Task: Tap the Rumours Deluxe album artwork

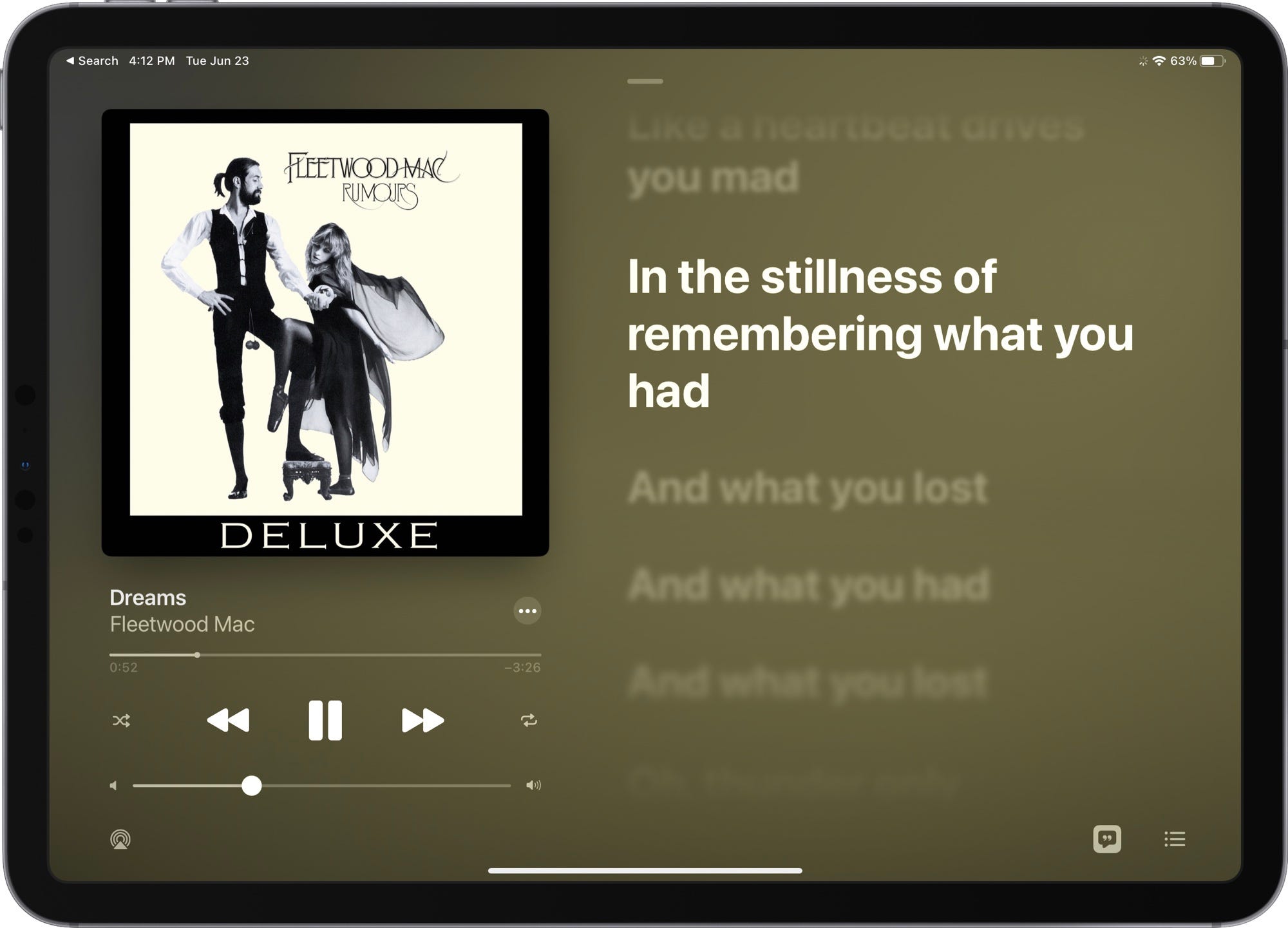Action: tap(325, 332)
